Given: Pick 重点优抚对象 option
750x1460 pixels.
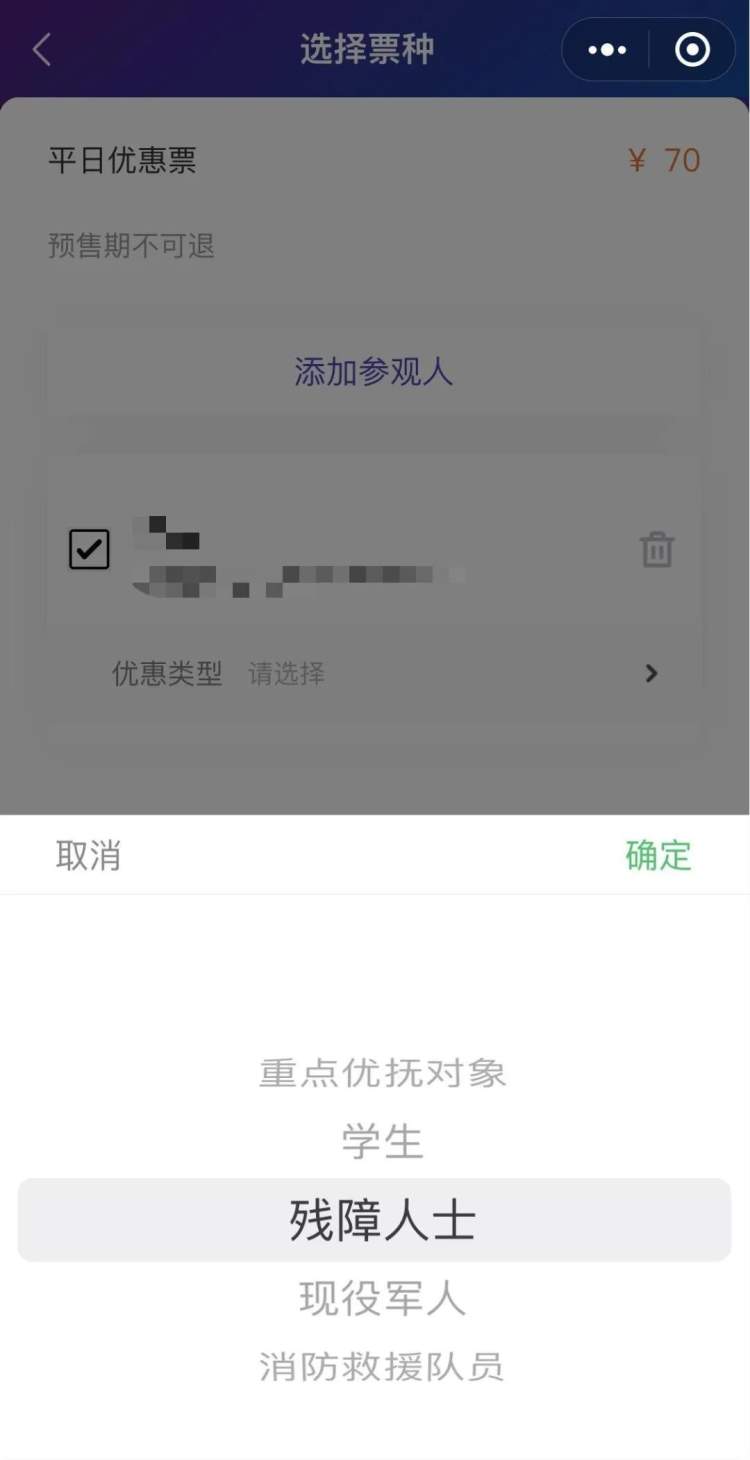Looking at the screenshot, I should [x=382, y=1073].
